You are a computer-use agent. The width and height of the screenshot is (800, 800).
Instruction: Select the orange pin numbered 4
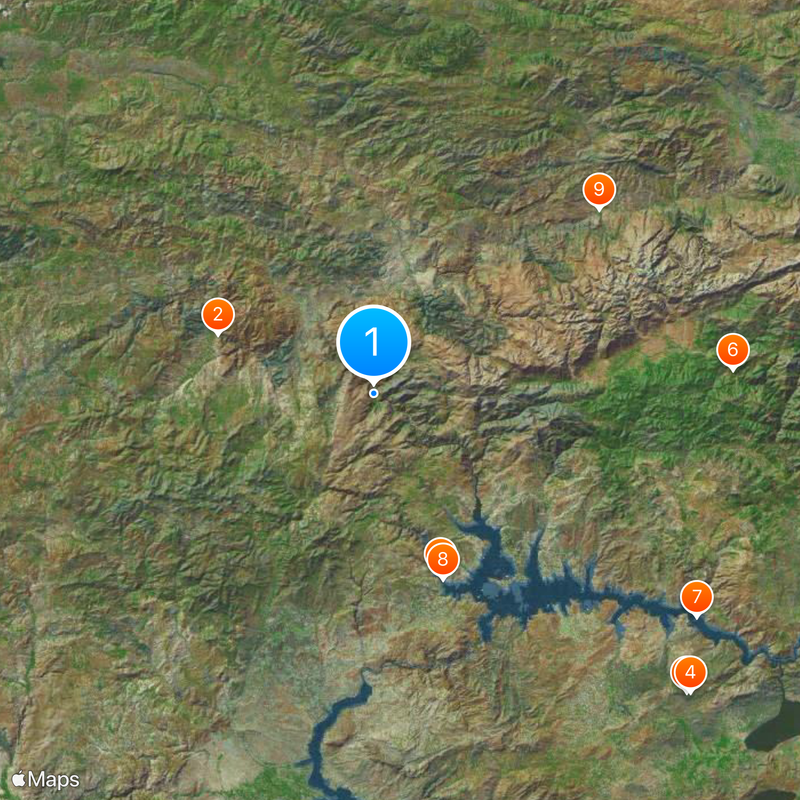(691, 673)
